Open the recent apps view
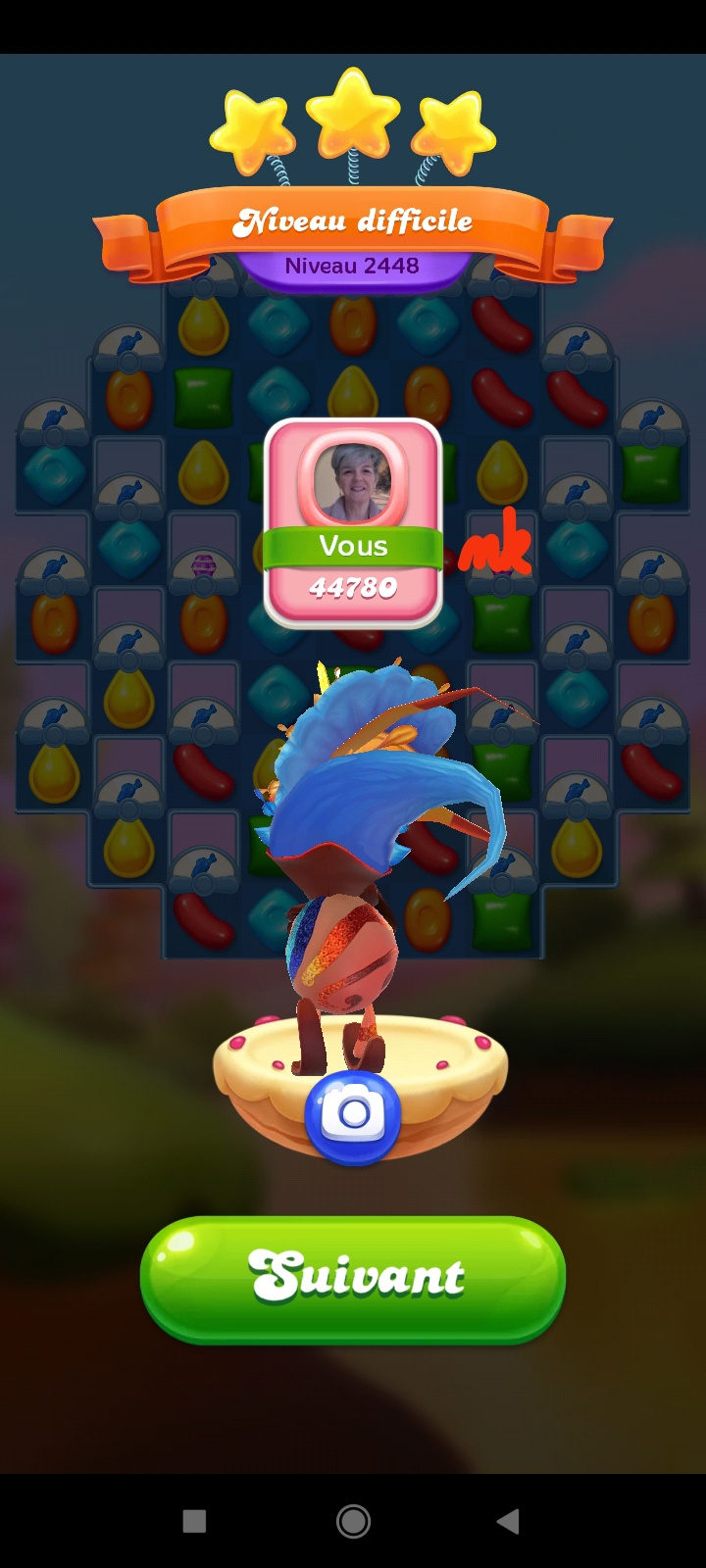Screen dimensions: 706x1568 pos(194,1521)
